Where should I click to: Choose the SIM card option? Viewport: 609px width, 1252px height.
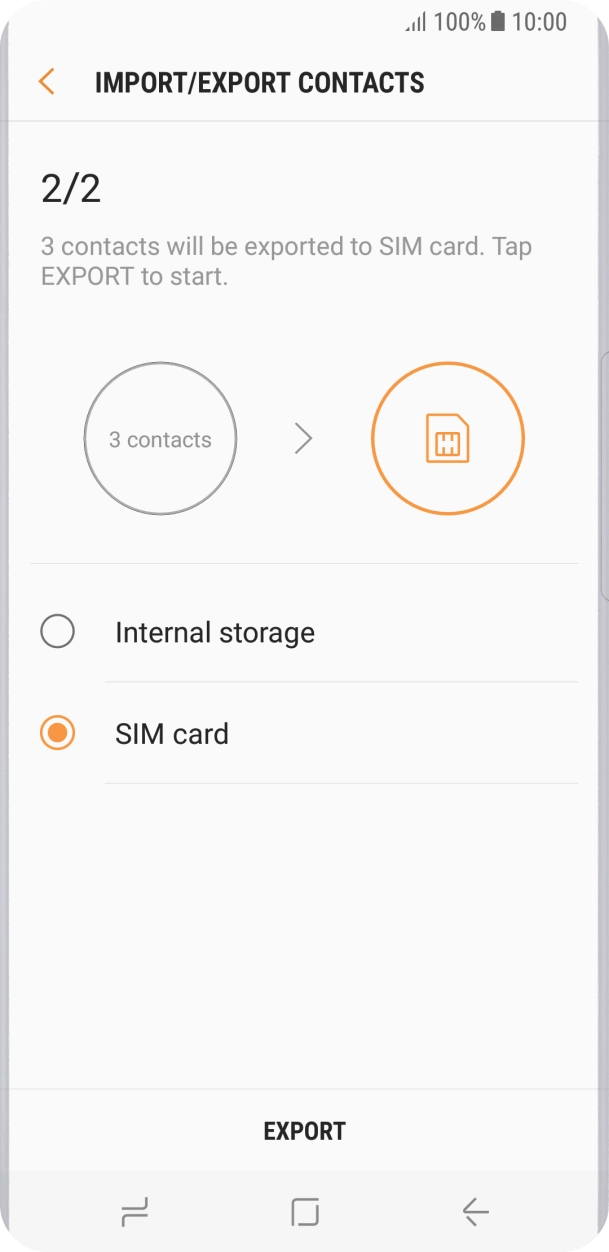58,734
